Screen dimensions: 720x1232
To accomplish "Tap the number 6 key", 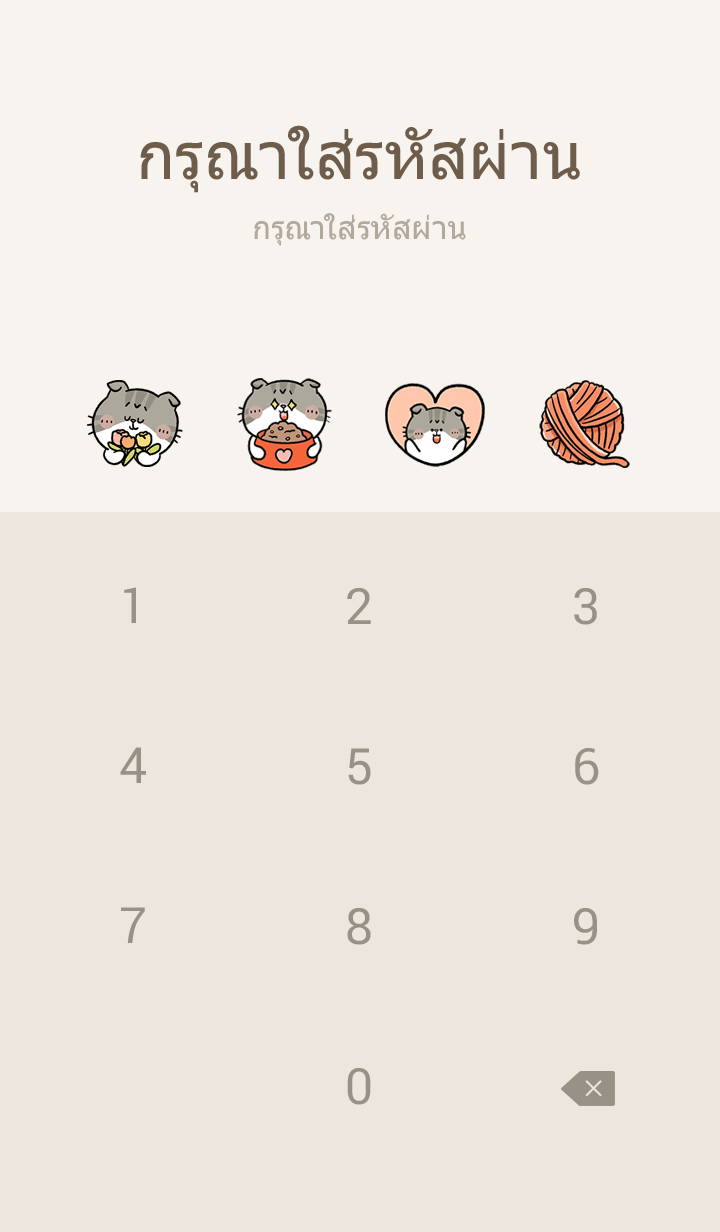I will coord(585,766).
